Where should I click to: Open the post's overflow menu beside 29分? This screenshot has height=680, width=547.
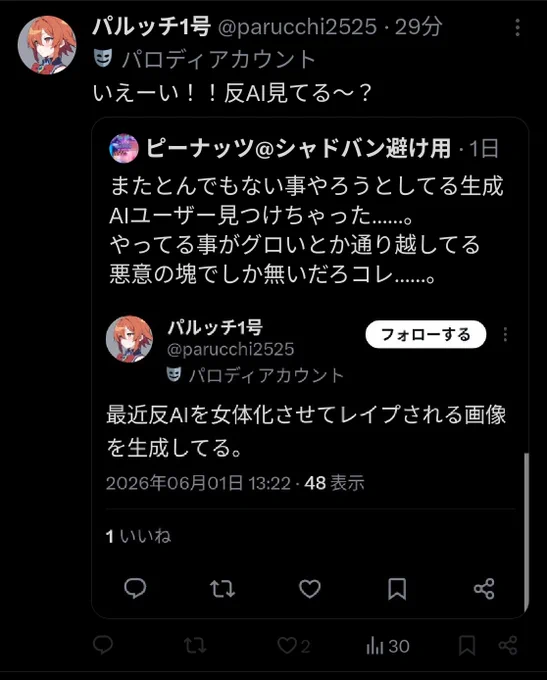click(x=518, y=27)
